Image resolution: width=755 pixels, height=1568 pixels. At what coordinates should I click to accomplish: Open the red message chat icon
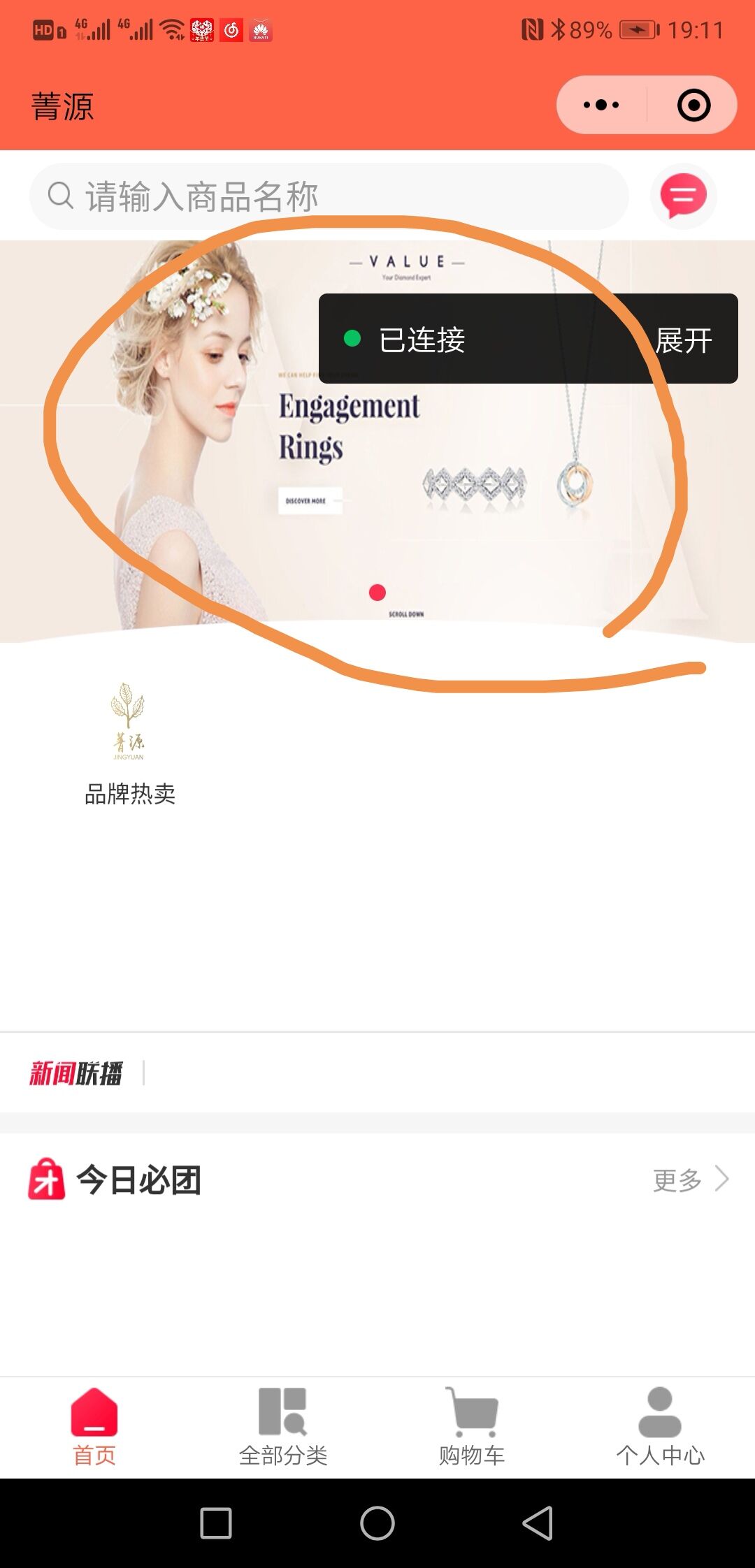point(683,196)
